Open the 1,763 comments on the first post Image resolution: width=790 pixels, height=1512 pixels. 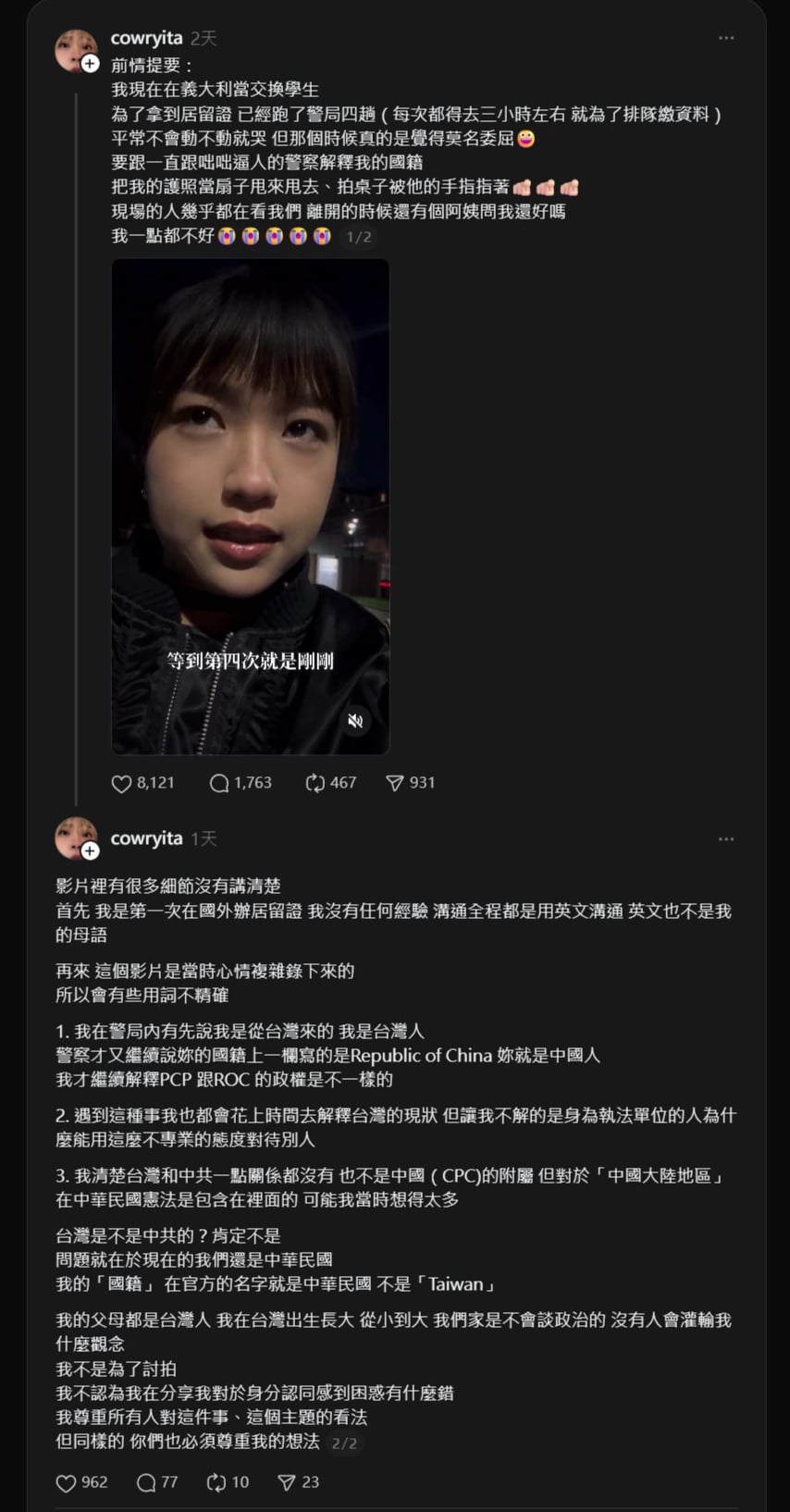tap(219, 784)
